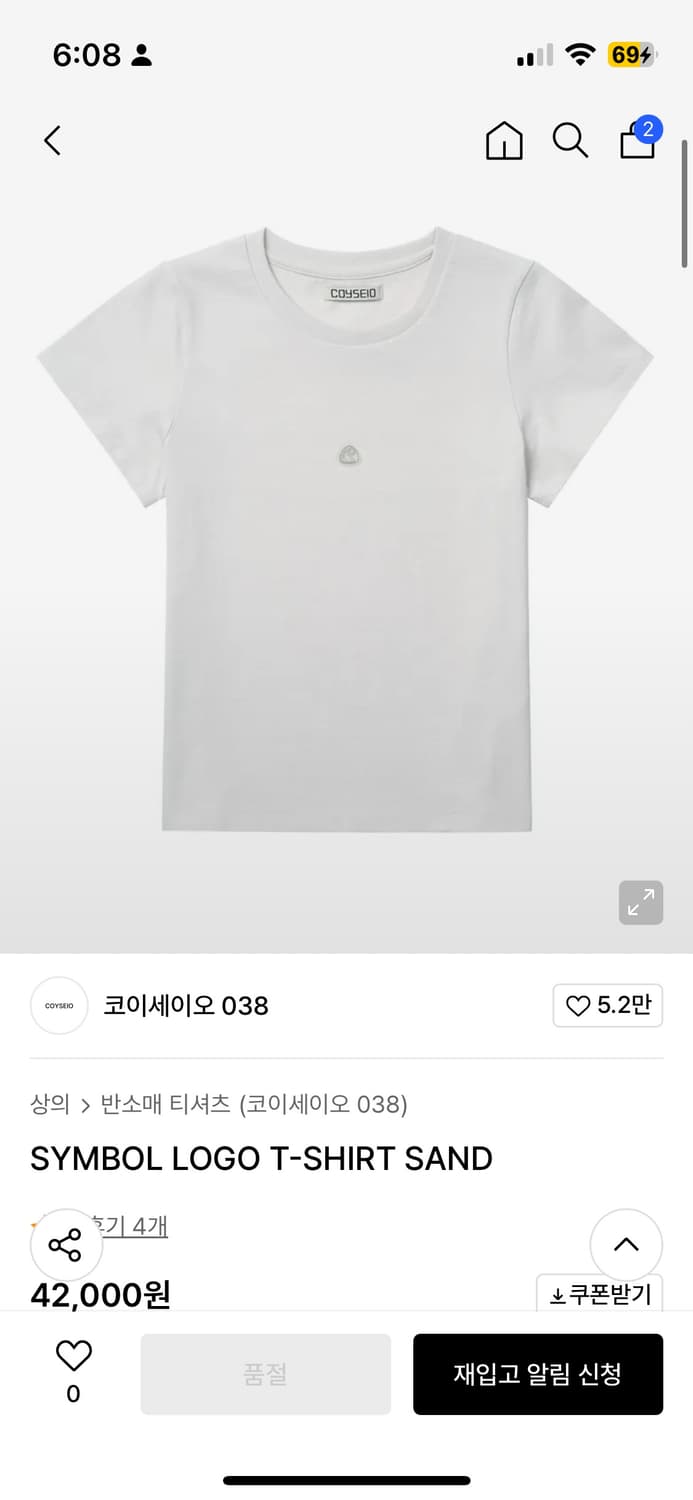Open the 반소매 티셔츠 category breadcrumb
693x1500 pixels.
point(165,1104)
